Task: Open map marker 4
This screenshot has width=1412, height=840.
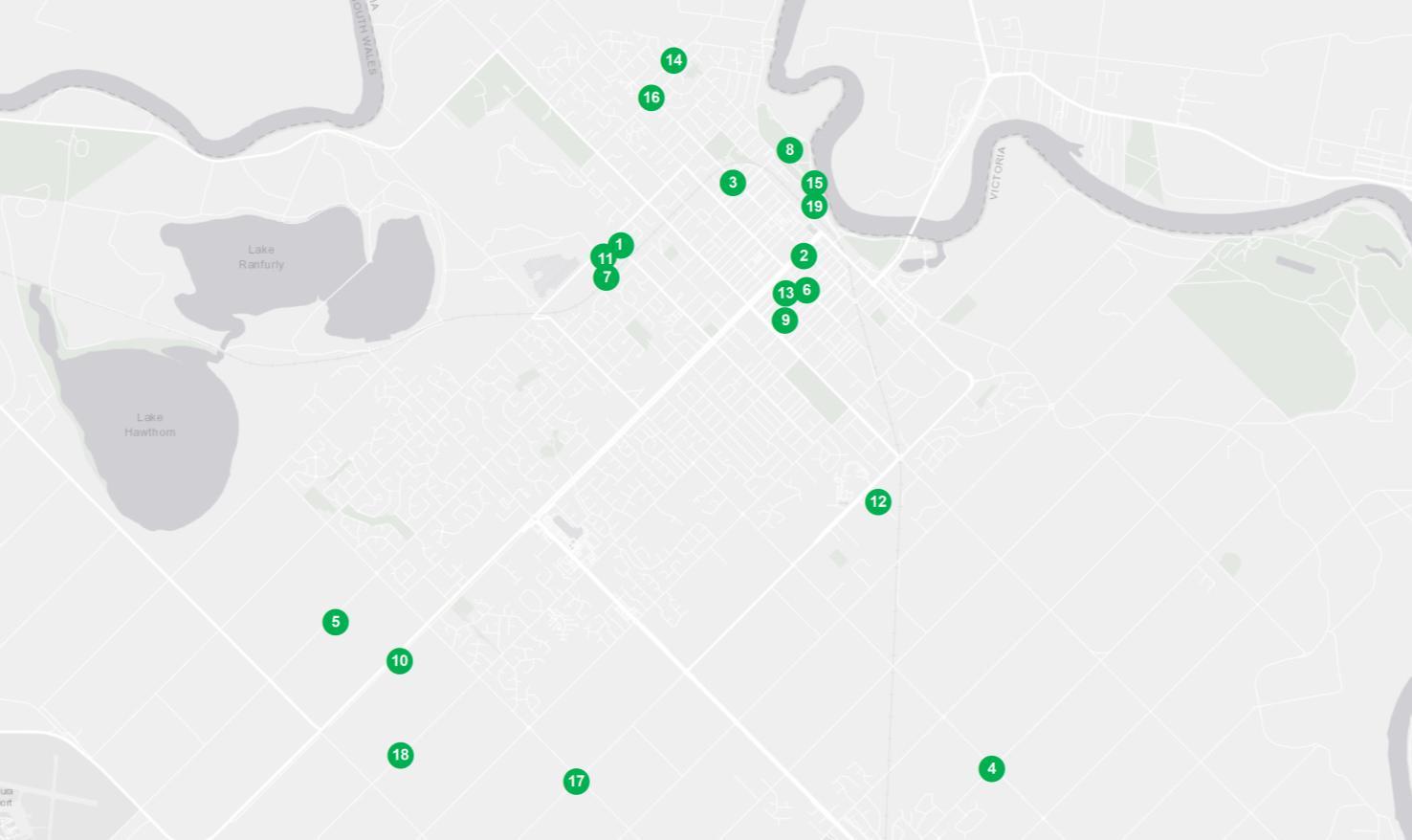Action: (992, 768)
